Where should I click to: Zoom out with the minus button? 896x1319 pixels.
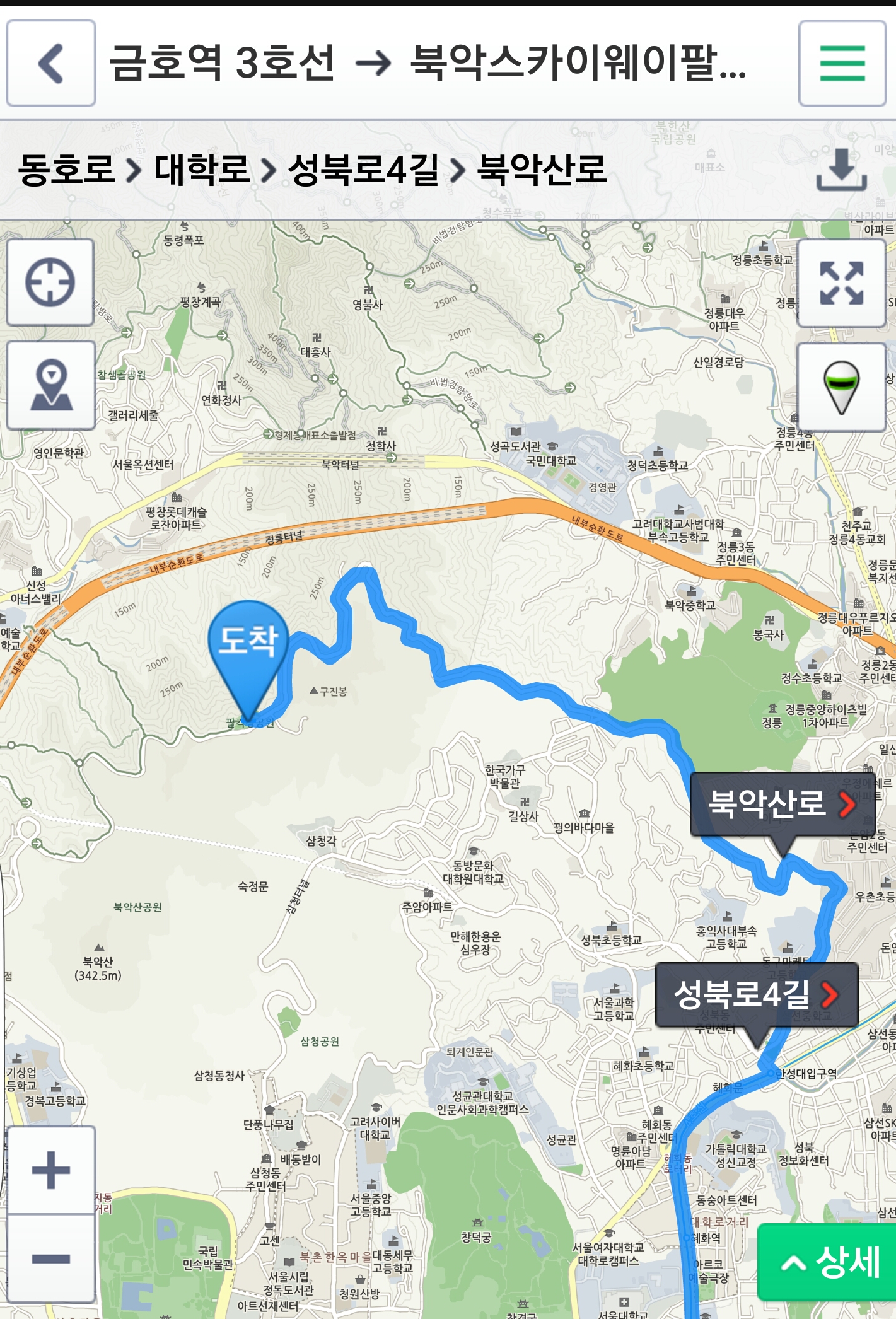(x=51, y=1259)
